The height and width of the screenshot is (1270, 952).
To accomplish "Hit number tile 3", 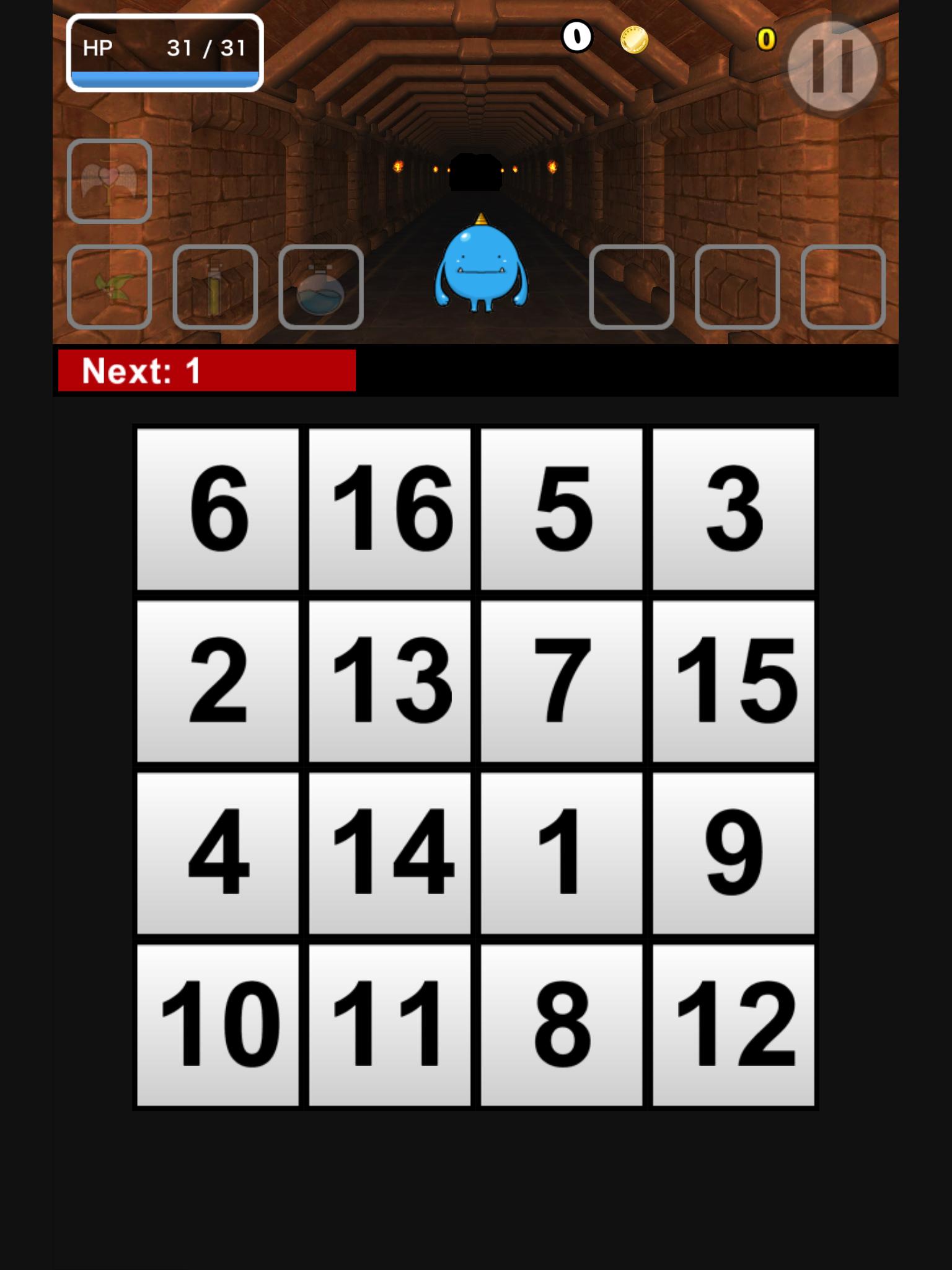I will pyautogui.click(x=733, y=508).
